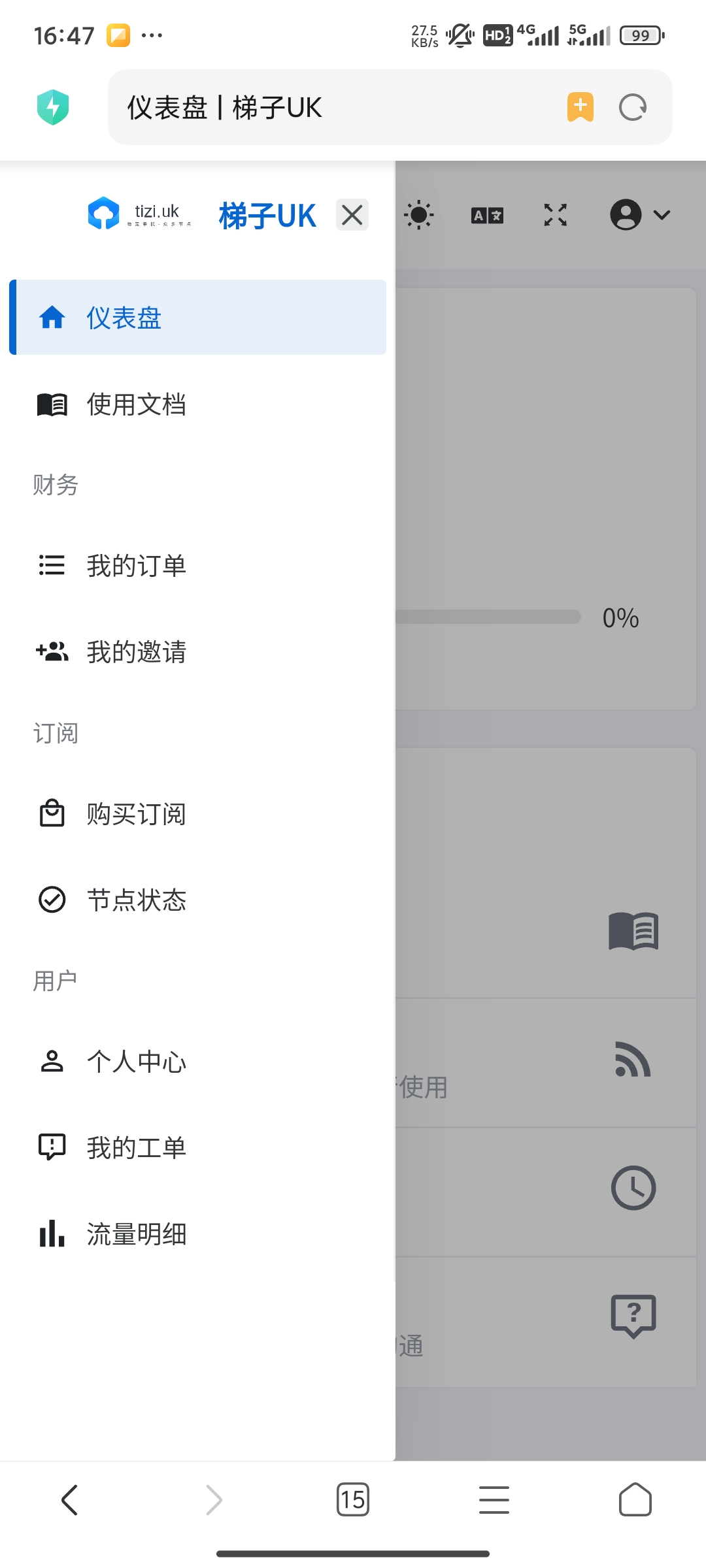Viewport: 706px width, 1568px height.
Task: Open 使用文档 from the menu
Action: pos(136,404)
